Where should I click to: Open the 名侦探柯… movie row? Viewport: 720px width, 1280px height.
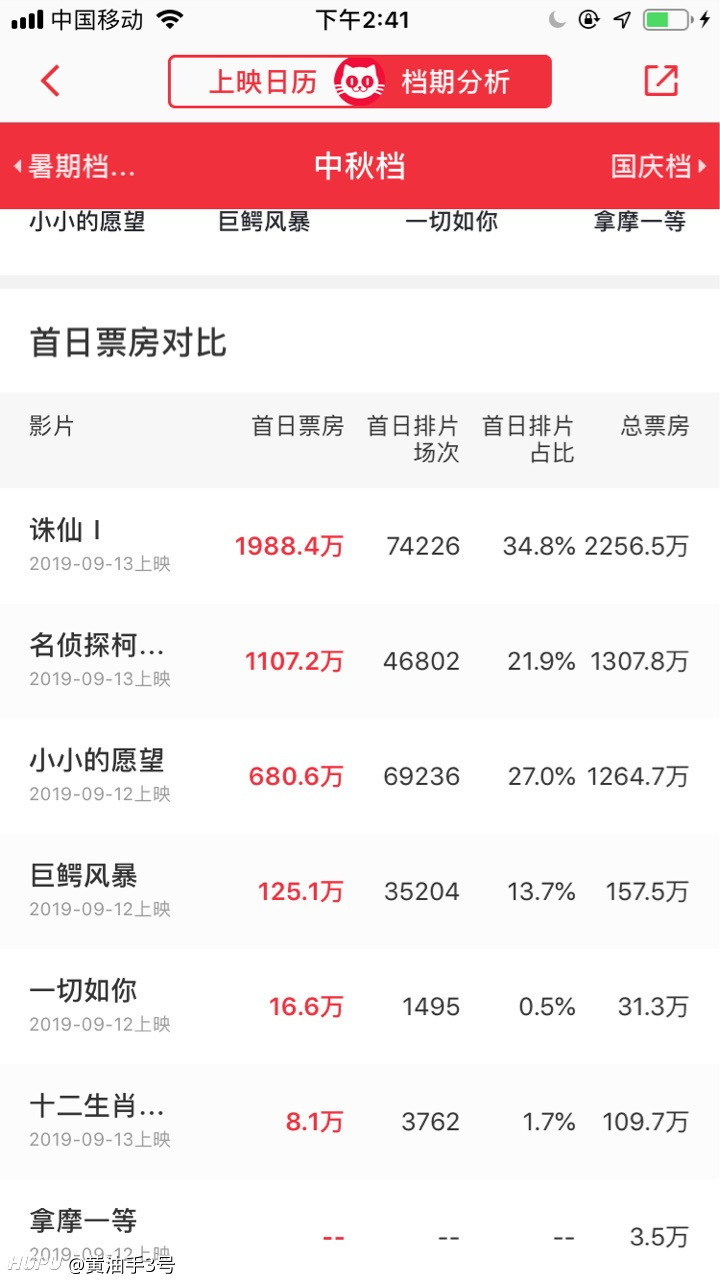pos(360,661)
